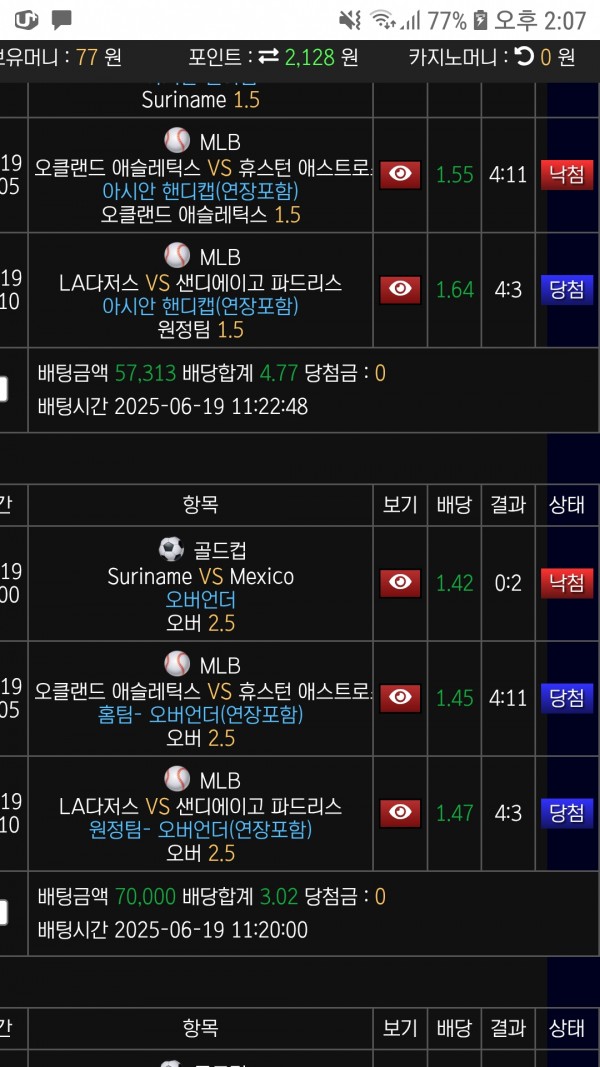This screenshot has width=600, height=1067.
Task: Tick the checkbox for the 70,000 bet slip
Action: tap(3, 913)
